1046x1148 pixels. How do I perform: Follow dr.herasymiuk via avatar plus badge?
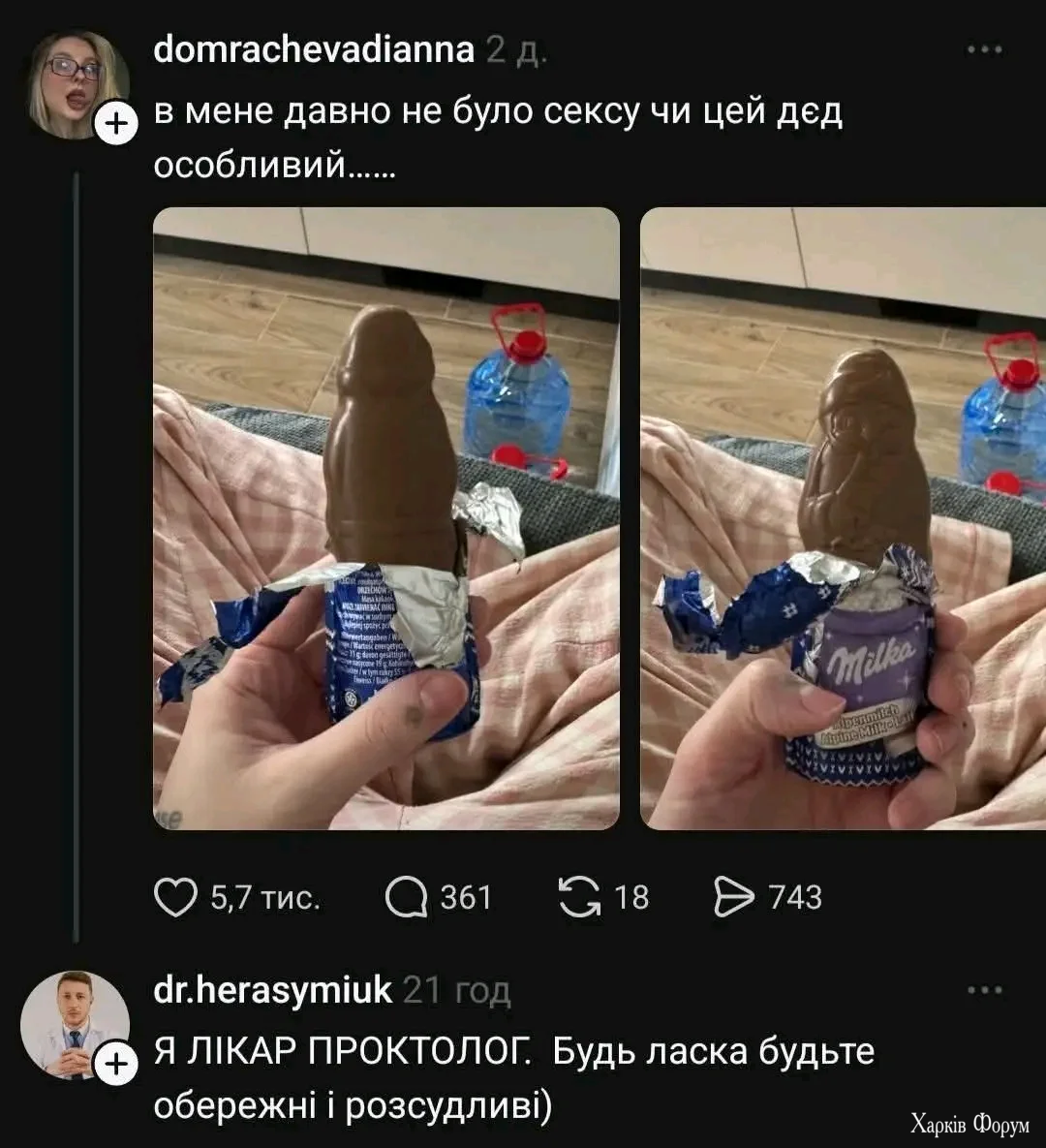coord(115,1065)
